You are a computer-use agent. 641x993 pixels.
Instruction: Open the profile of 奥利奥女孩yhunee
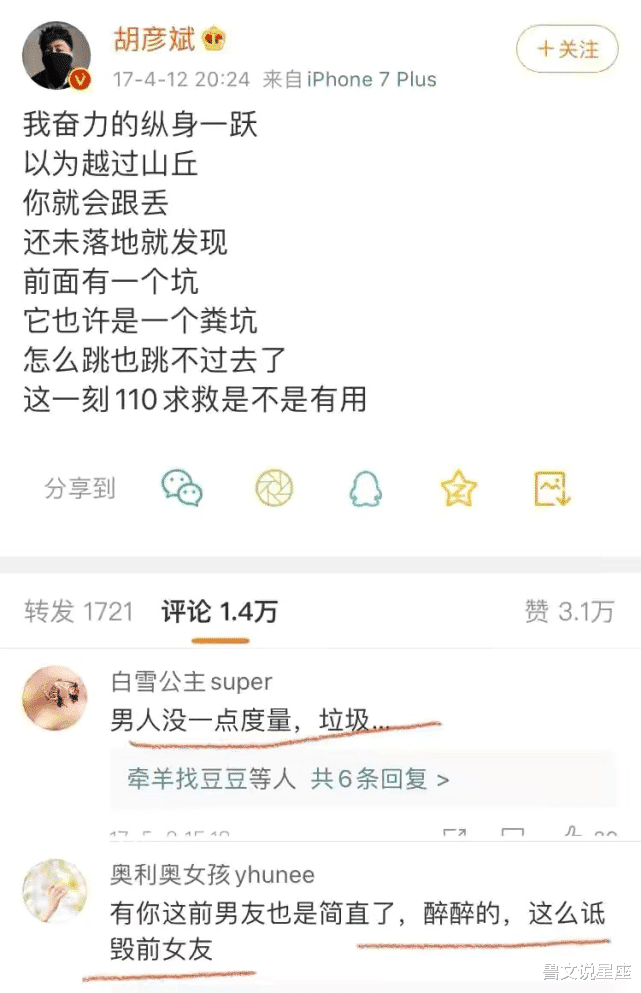[212, 875]
